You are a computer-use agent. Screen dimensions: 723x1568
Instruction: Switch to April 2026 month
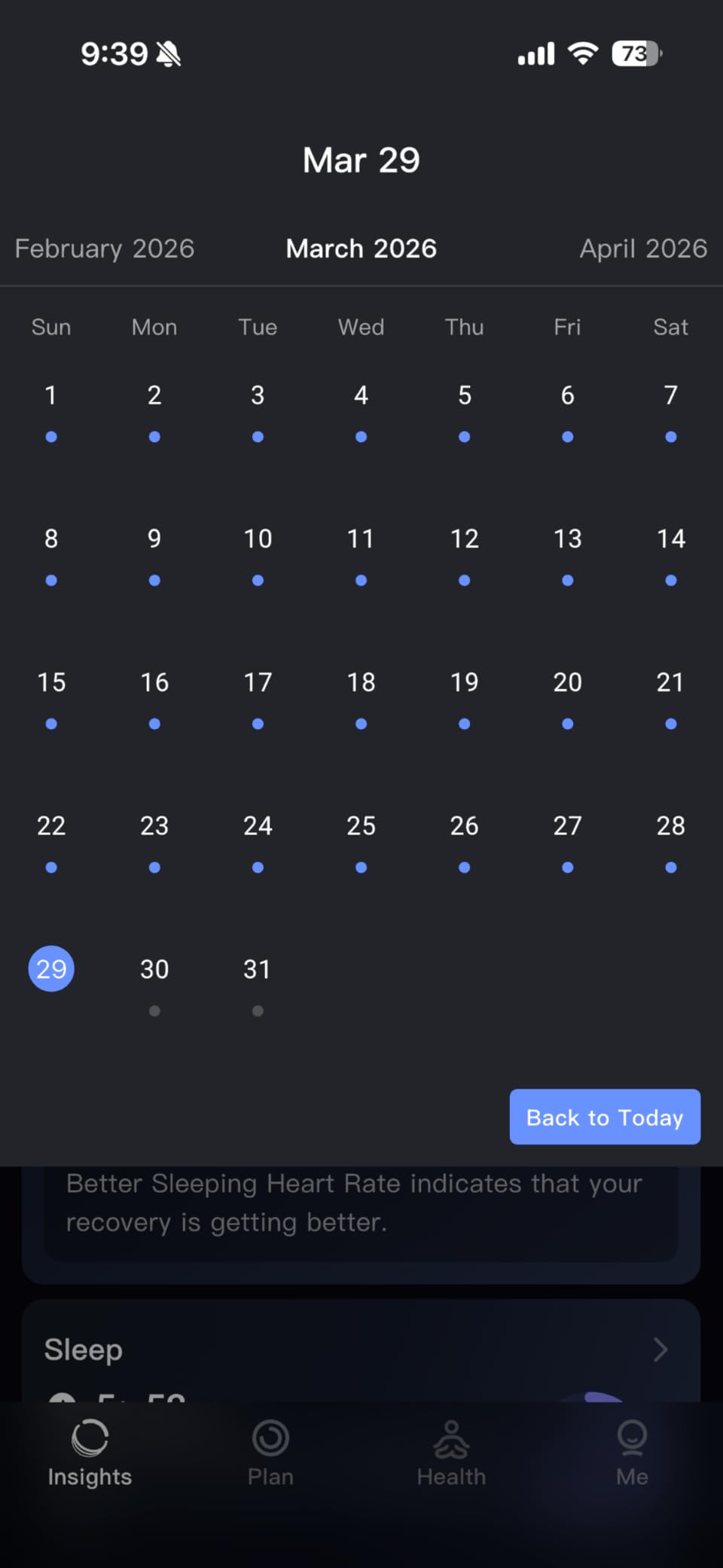pos(642,249)
